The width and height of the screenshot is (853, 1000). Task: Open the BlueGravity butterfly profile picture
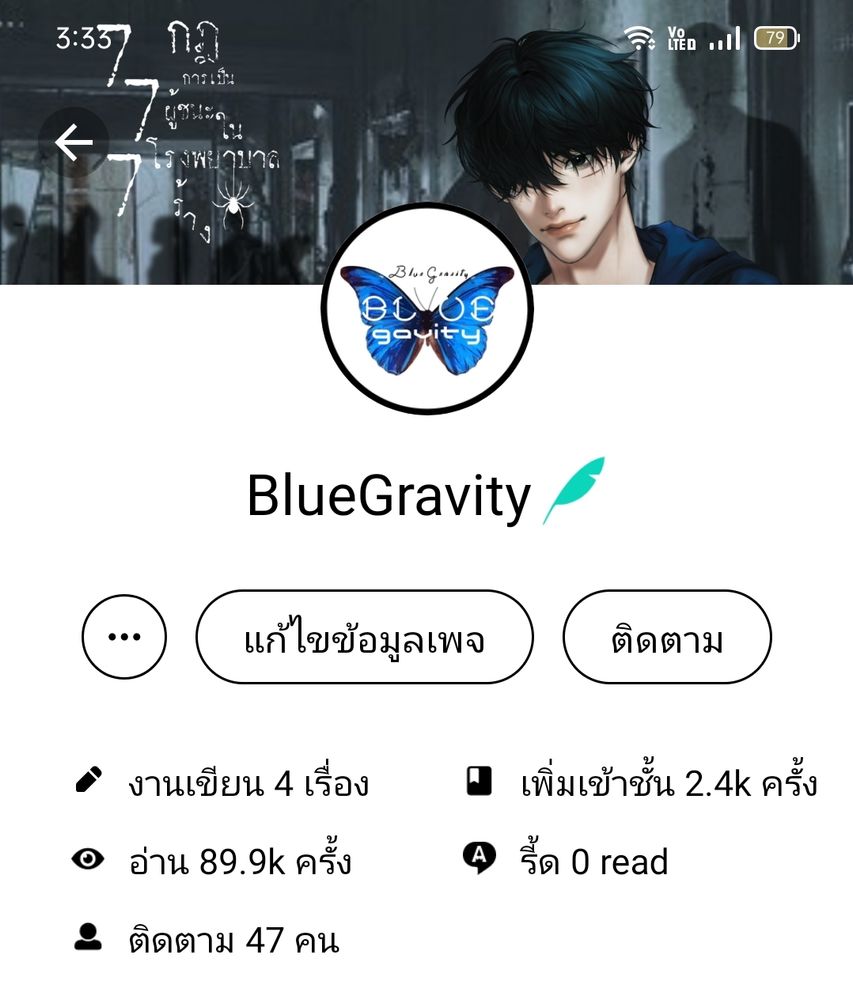point(427,309)
